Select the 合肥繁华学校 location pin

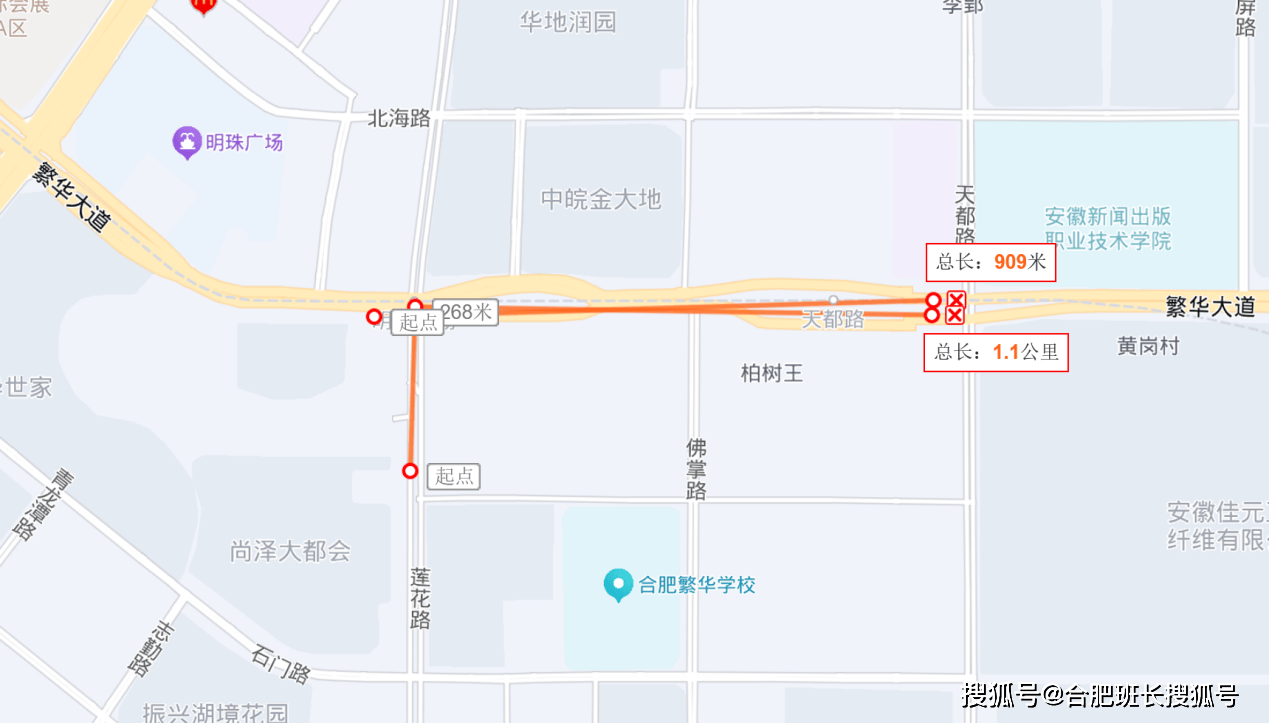618,584
